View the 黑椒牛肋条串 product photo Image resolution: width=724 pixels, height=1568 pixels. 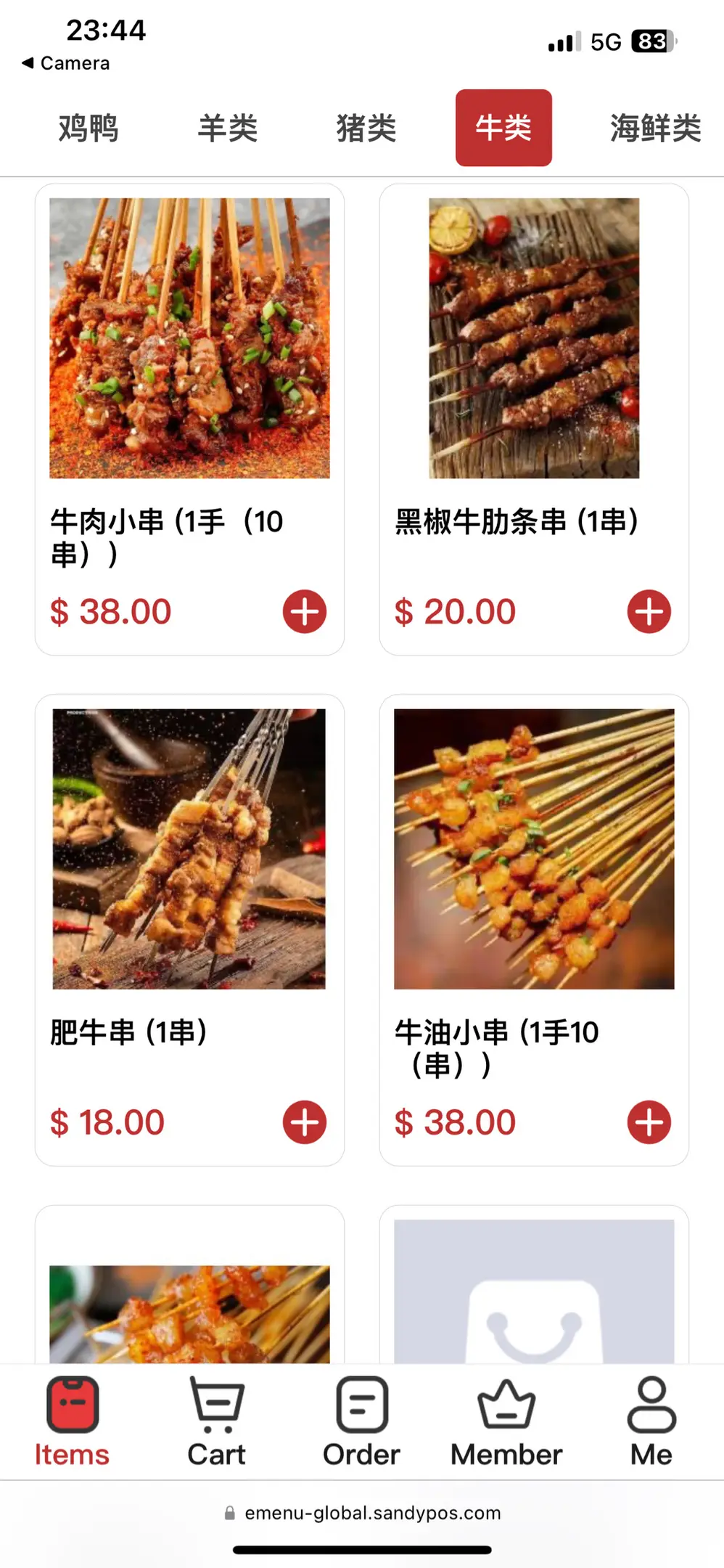pyautogui.click(x=534, y=338)
